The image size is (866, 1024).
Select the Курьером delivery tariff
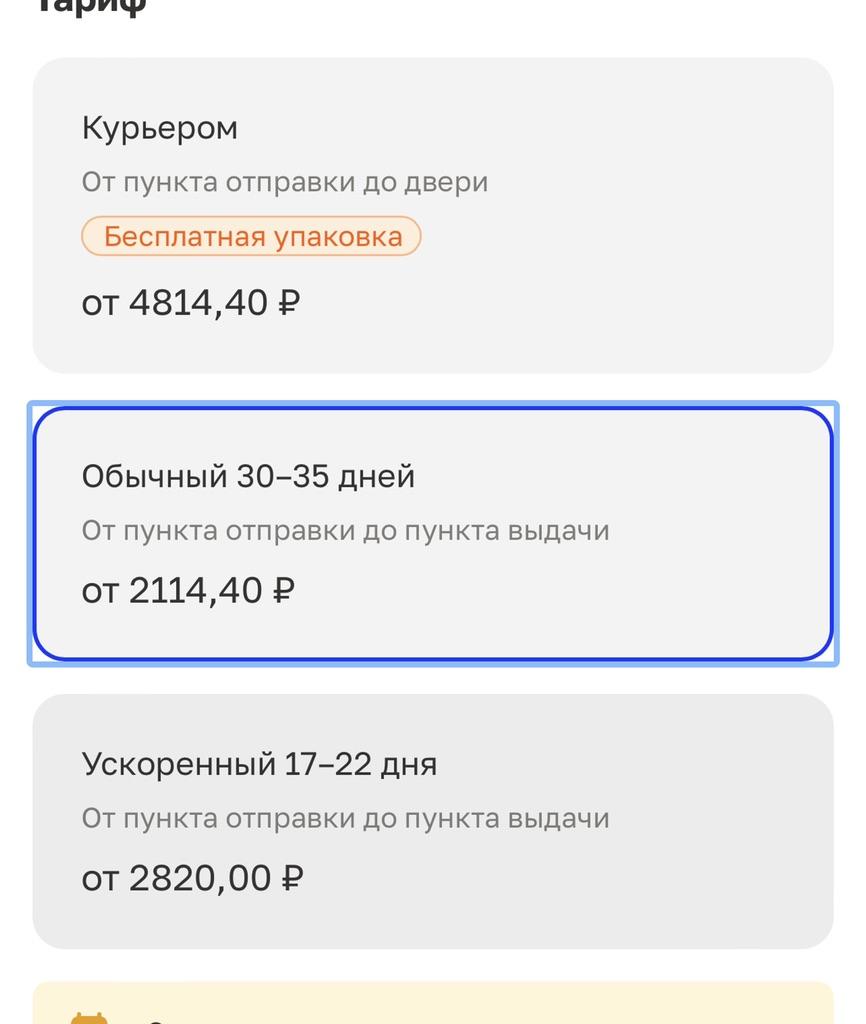tap(432, 215)
